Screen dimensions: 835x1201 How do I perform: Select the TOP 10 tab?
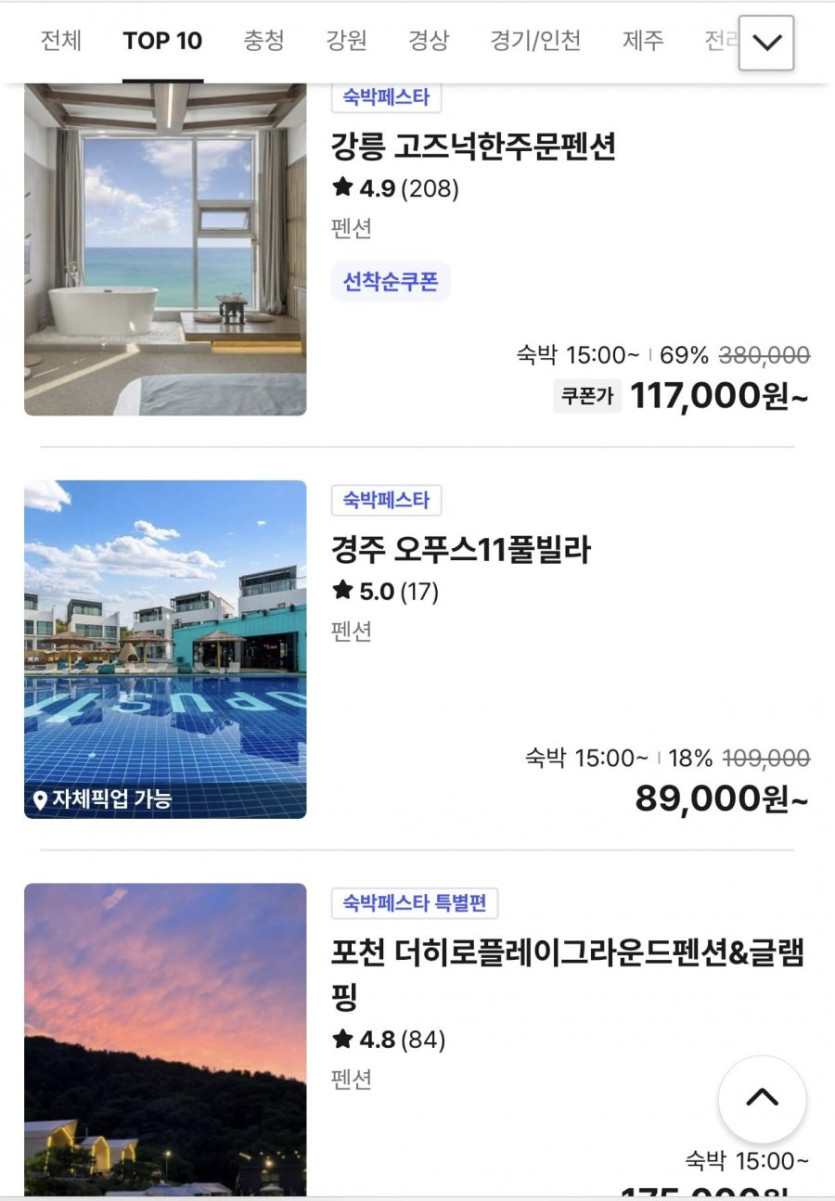point(162,41)
